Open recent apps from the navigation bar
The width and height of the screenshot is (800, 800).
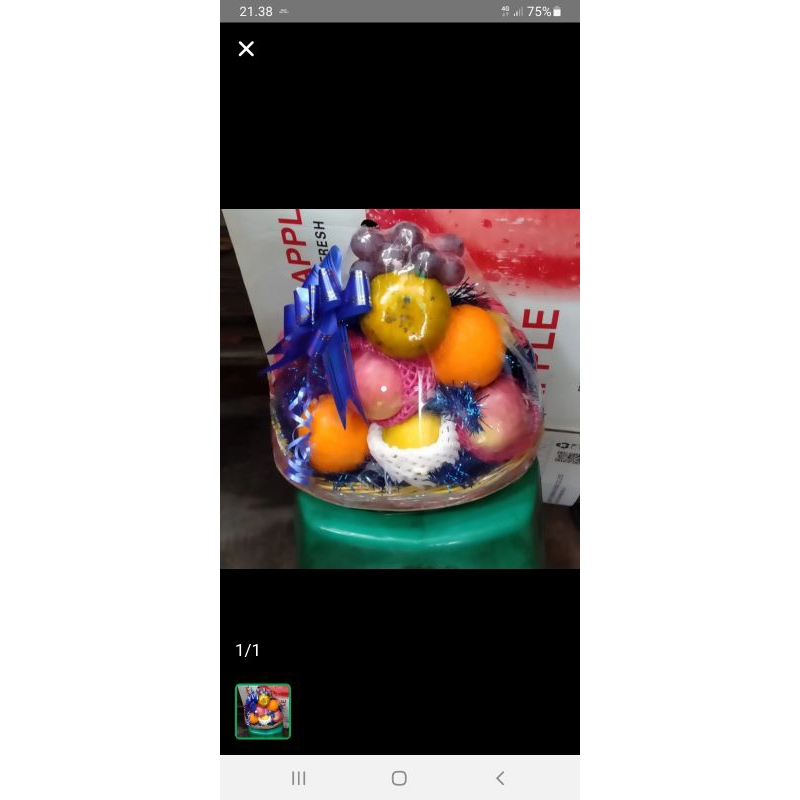click(299, 778)
